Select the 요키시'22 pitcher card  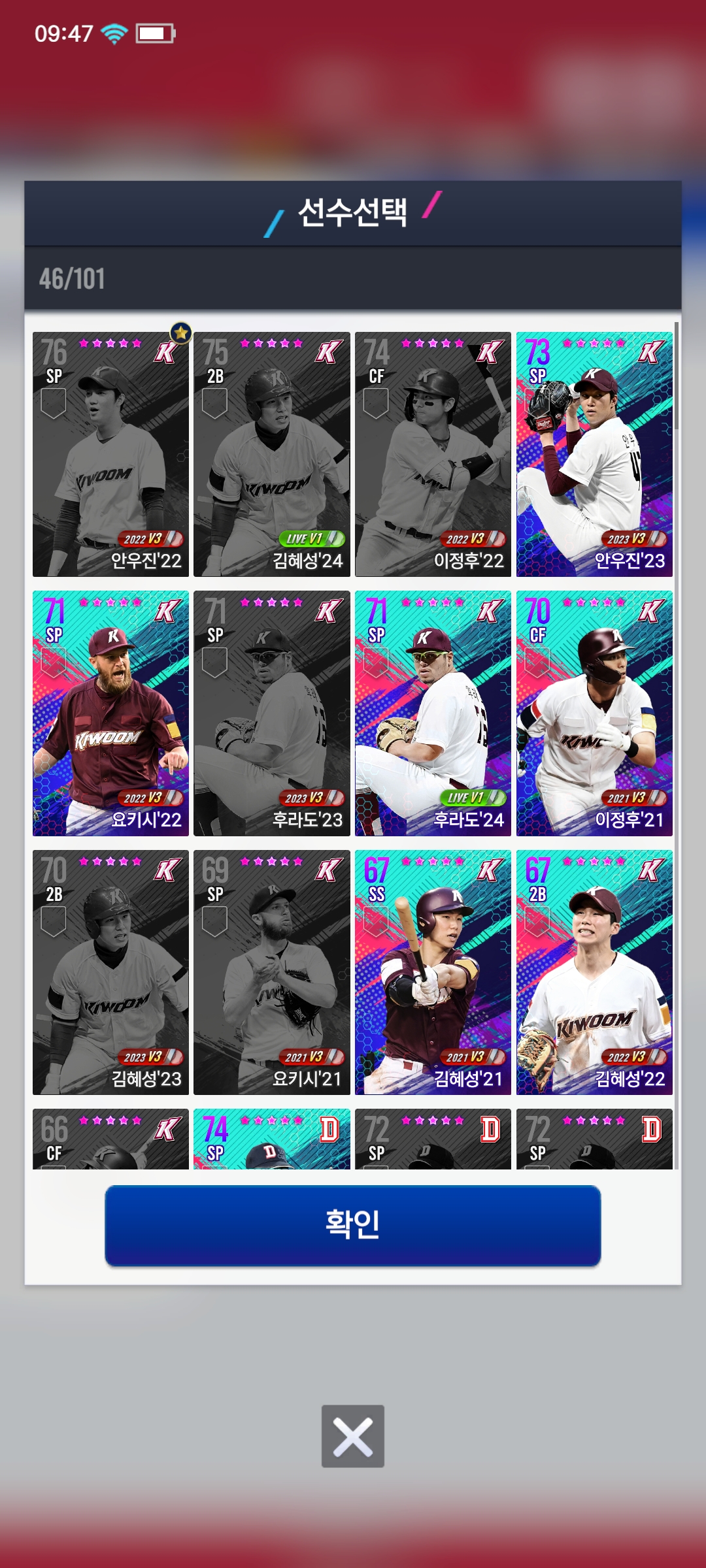coord(110,713)
